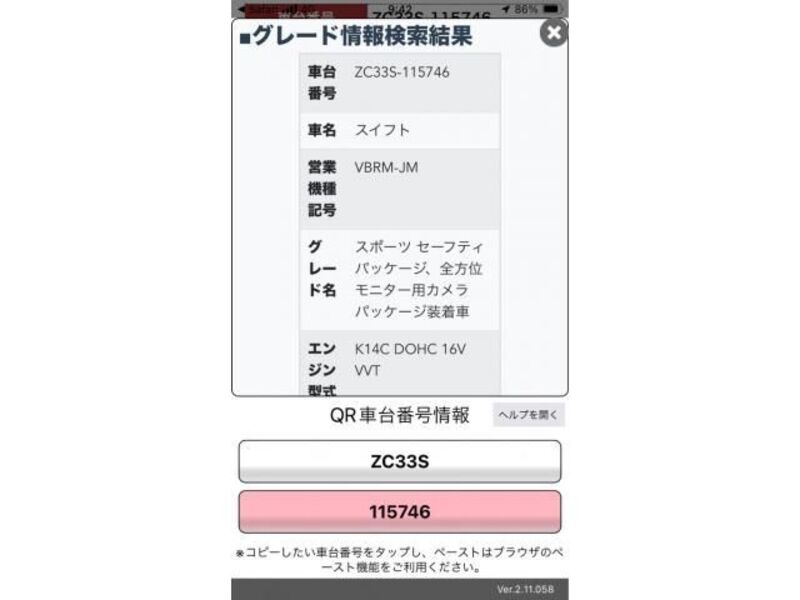Tap the ZC33S chassis code button
The height and width of the screenshot is (600, 800).
(399, 462)
